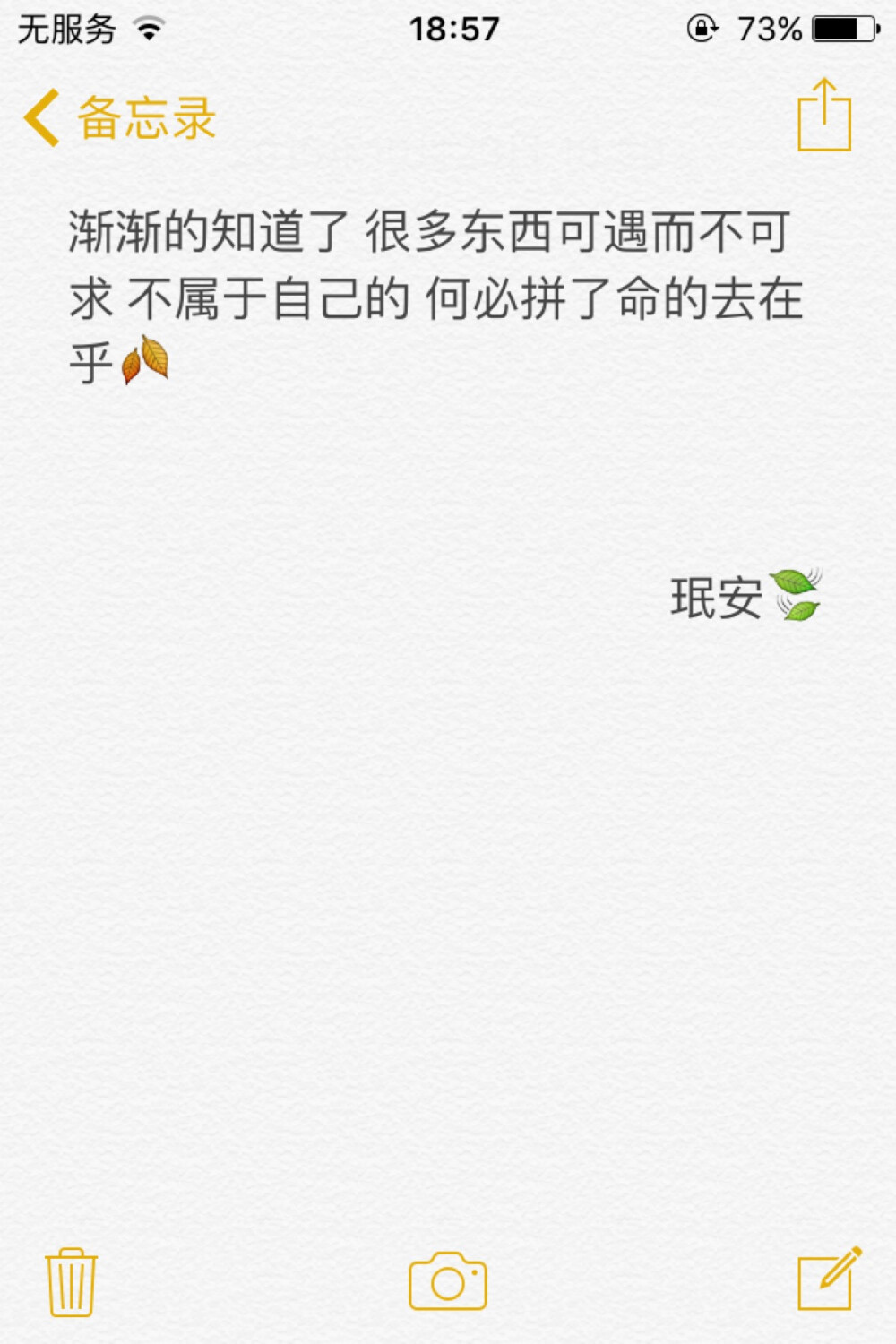Tap the 无服务 carrier label
Viewport: 896px width, 1344px height.
(65, 28)
